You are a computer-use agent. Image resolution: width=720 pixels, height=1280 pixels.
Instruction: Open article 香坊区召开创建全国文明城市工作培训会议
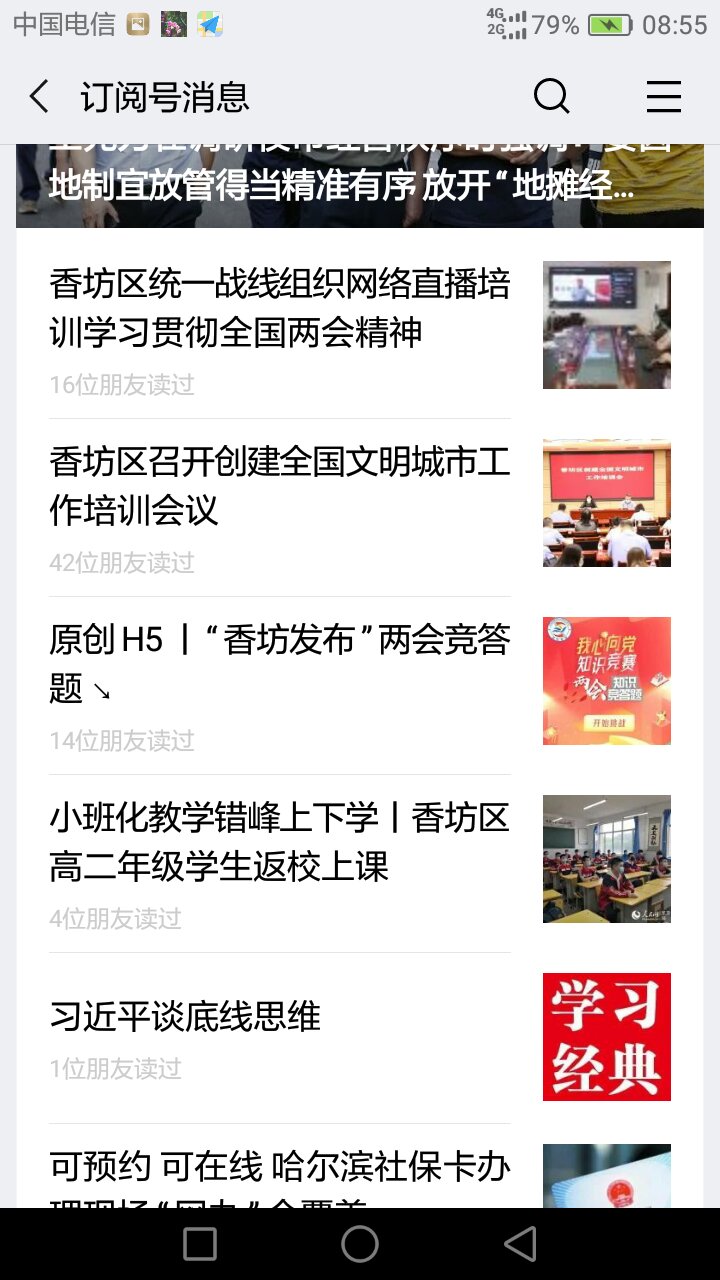pyautogui.click(x=280, y=486)
